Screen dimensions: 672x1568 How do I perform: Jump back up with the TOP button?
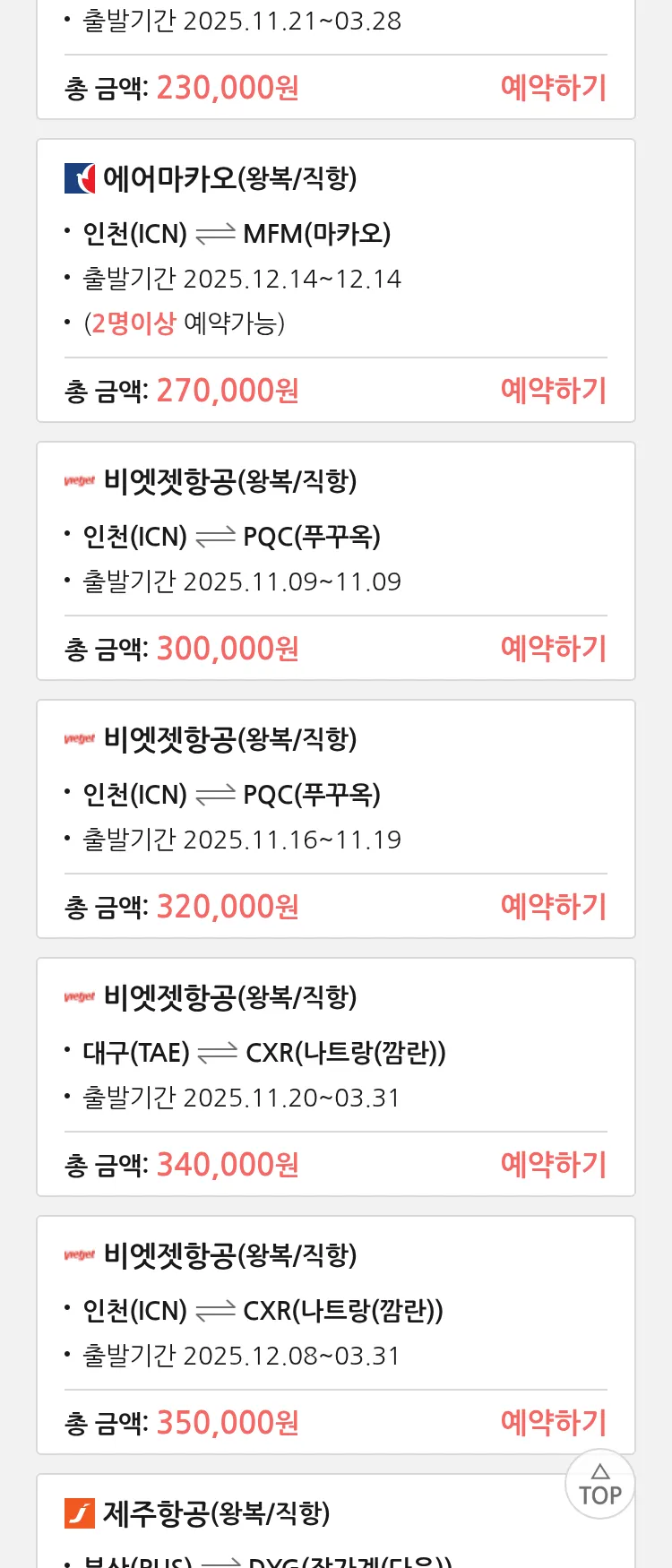point(599,1485)
